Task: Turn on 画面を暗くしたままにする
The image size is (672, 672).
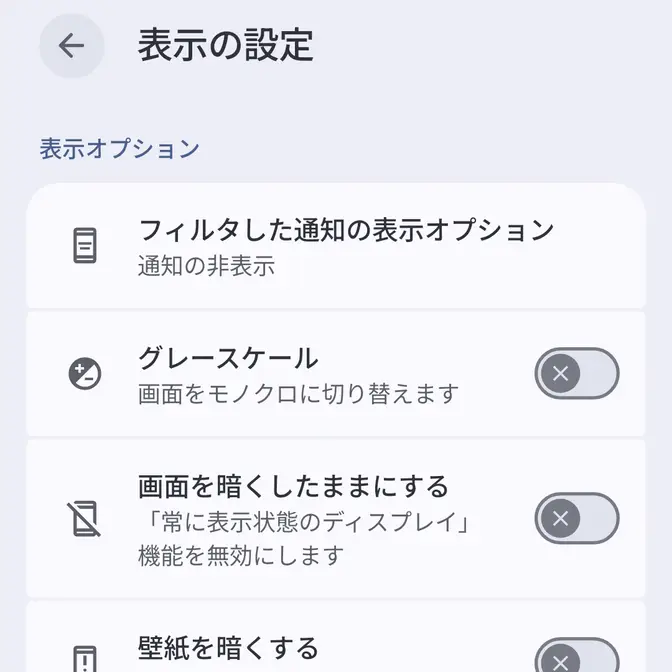Action: [x=576, y=518]
